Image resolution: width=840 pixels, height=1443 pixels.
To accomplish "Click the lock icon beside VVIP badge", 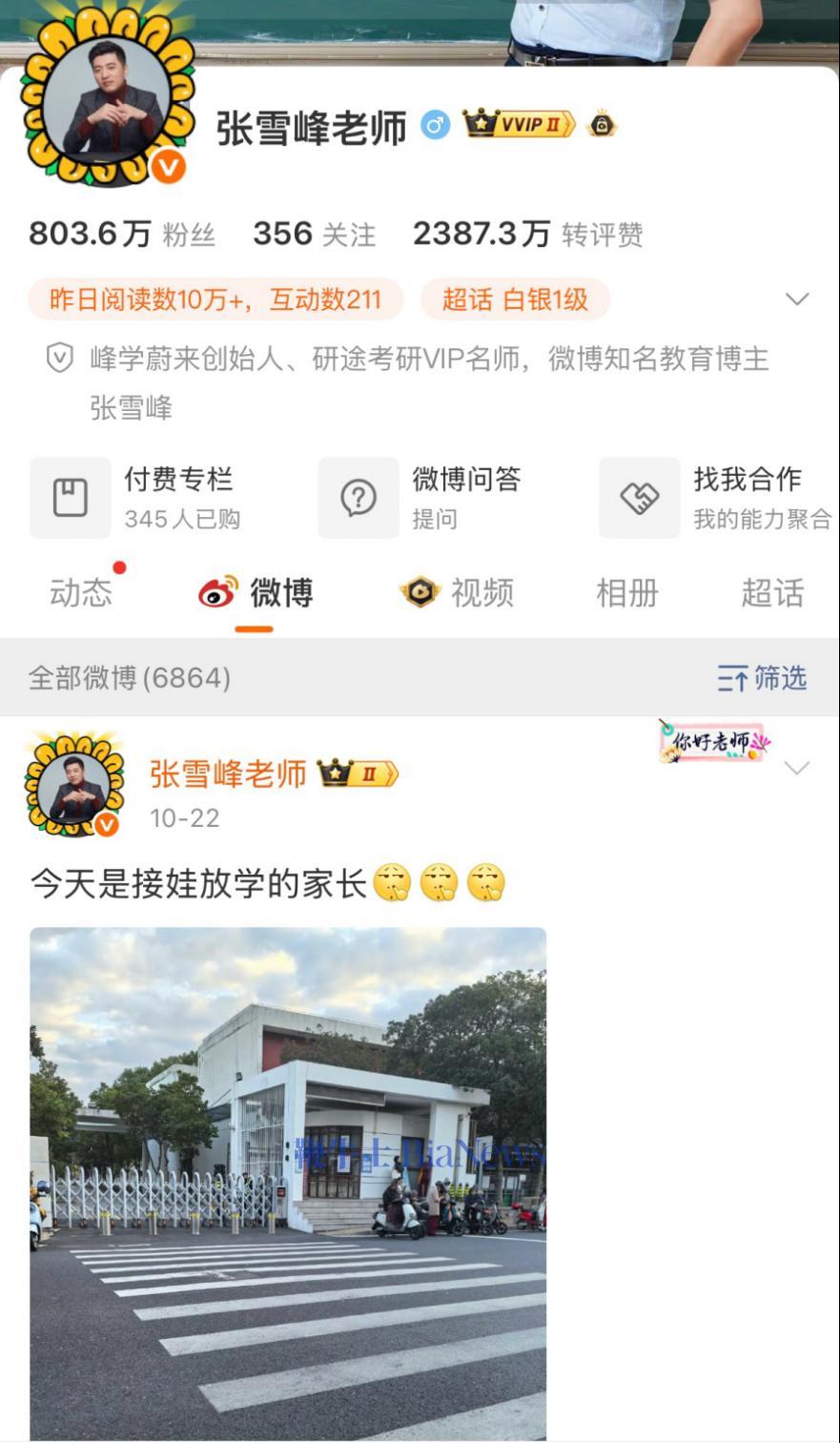I will pyautogui.click(x=601, y=125).
